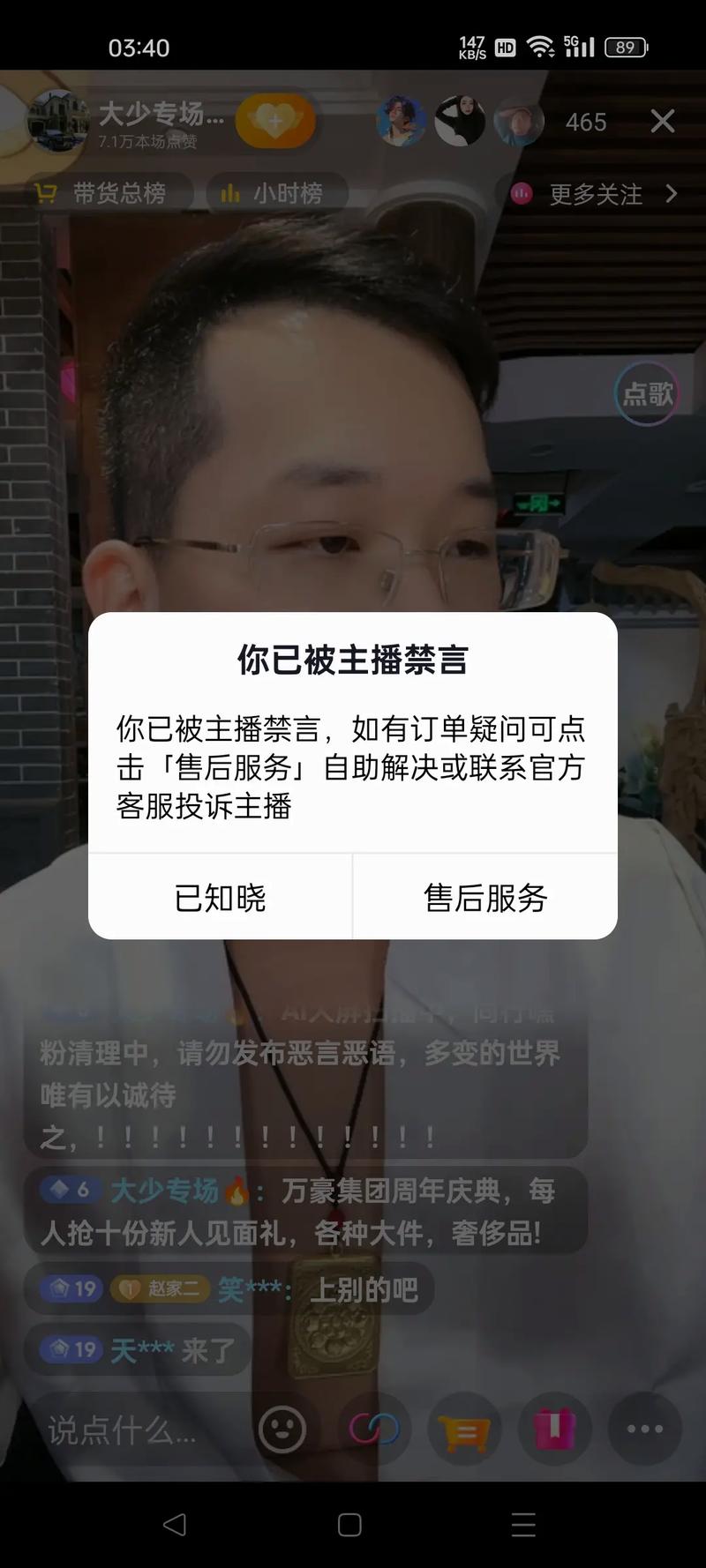Viewport: 706px width, 1568px height.
Task: Tap 已知晓 to dismiss the mute dialog
Action: pos(220,898)
